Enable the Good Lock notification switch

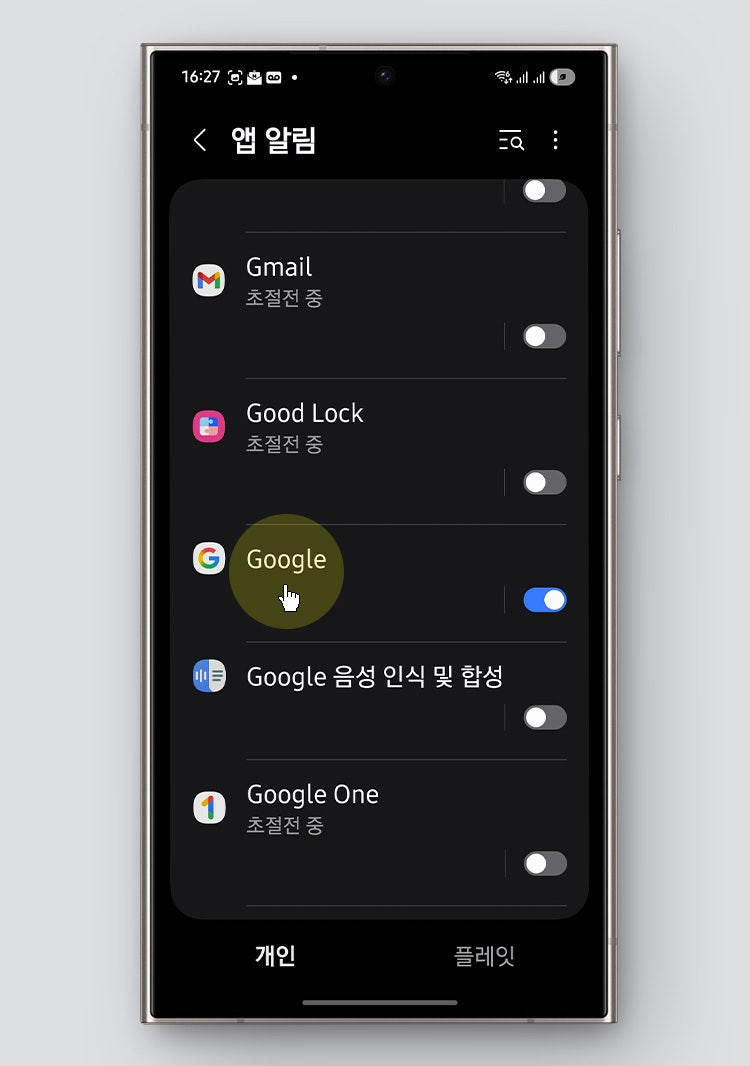click(x=543, y=482)
